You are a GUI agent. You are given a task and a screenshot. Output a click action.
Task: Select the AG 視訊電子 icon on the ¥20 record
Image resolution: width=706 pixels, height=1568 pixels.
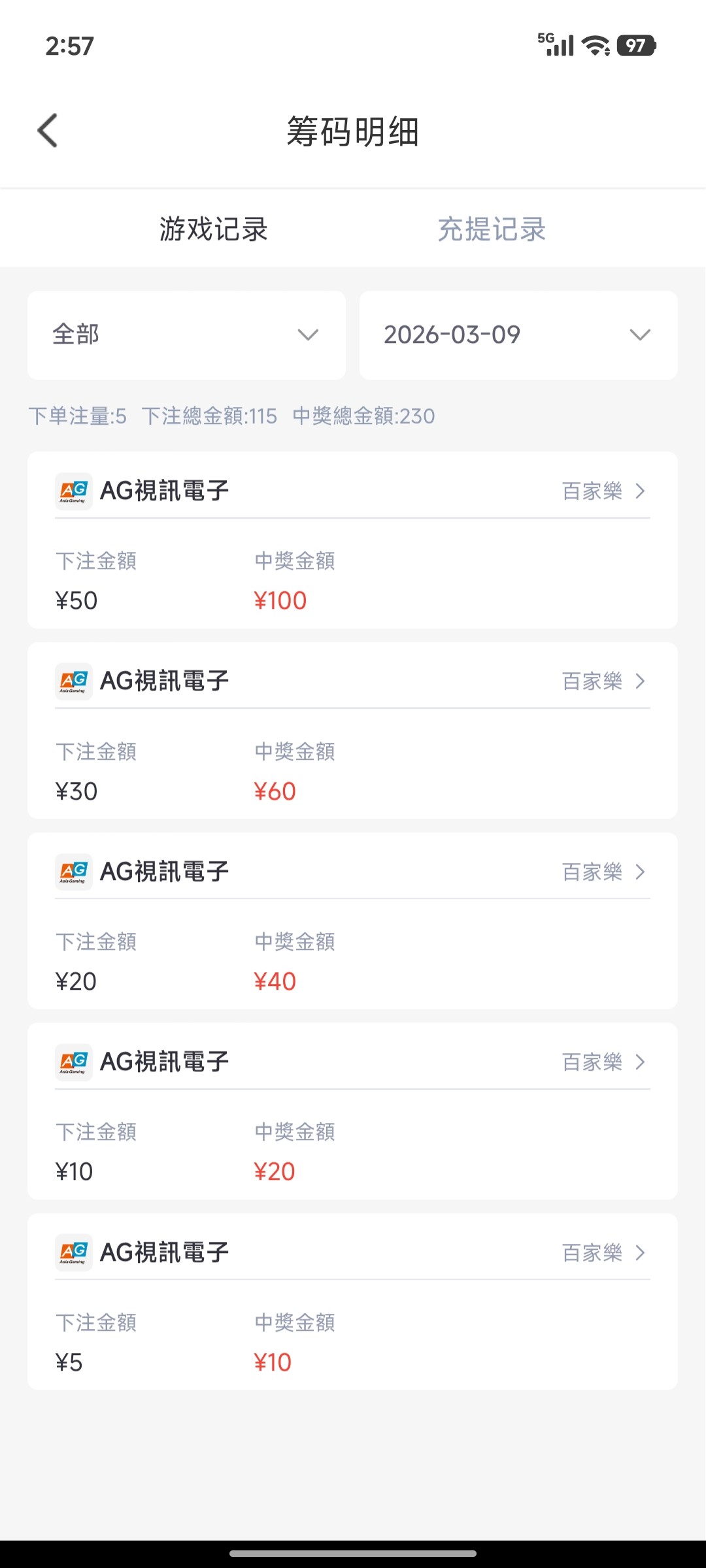[x=74, y=872]
